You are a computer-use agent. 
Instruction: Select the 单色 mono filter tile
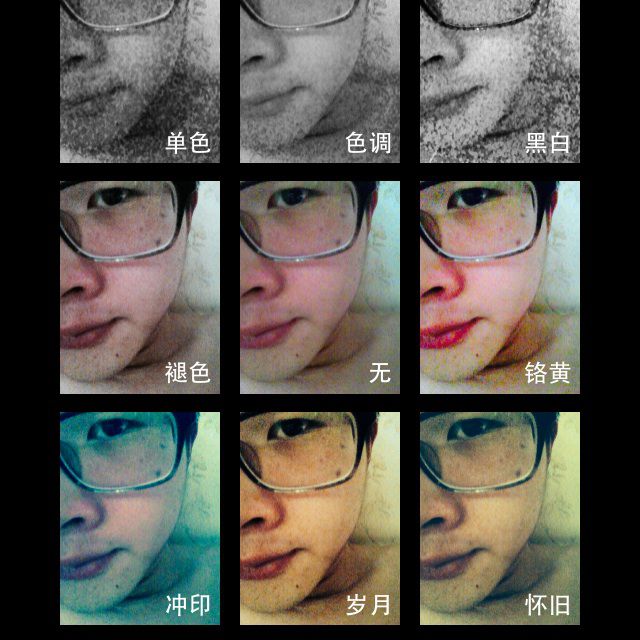pyautogui.click(x=140, y=80)
